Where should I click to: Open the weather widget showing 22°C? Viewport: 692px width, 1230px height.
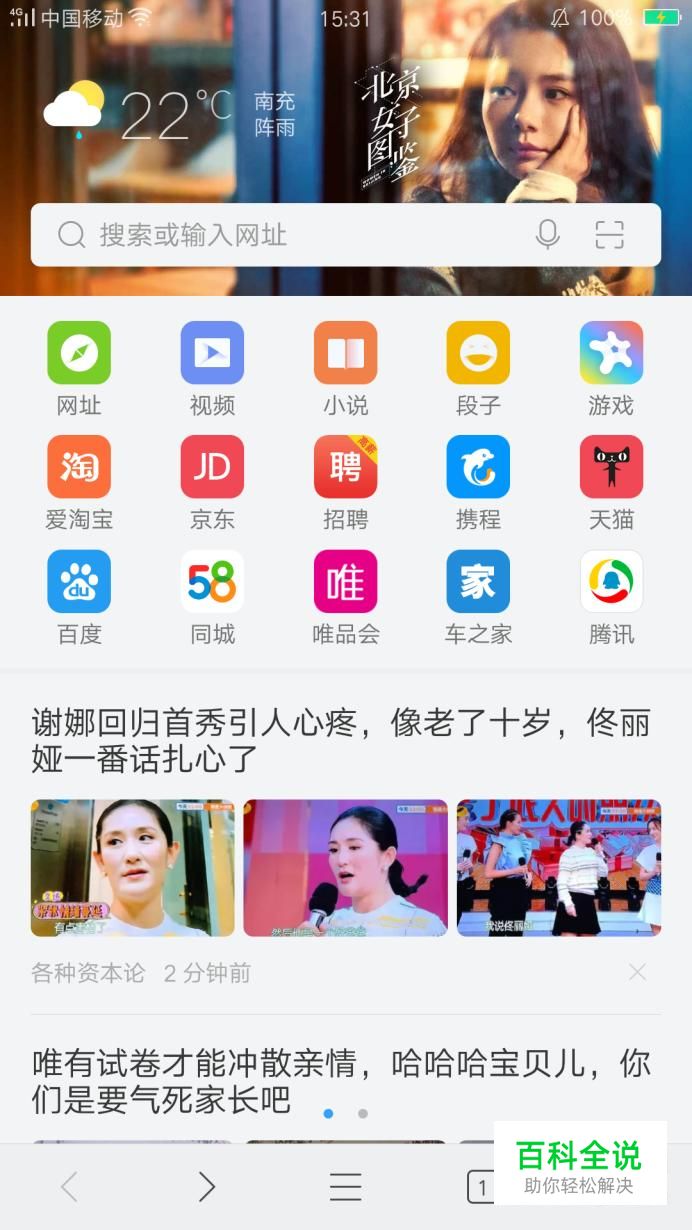tap(170, 113)
